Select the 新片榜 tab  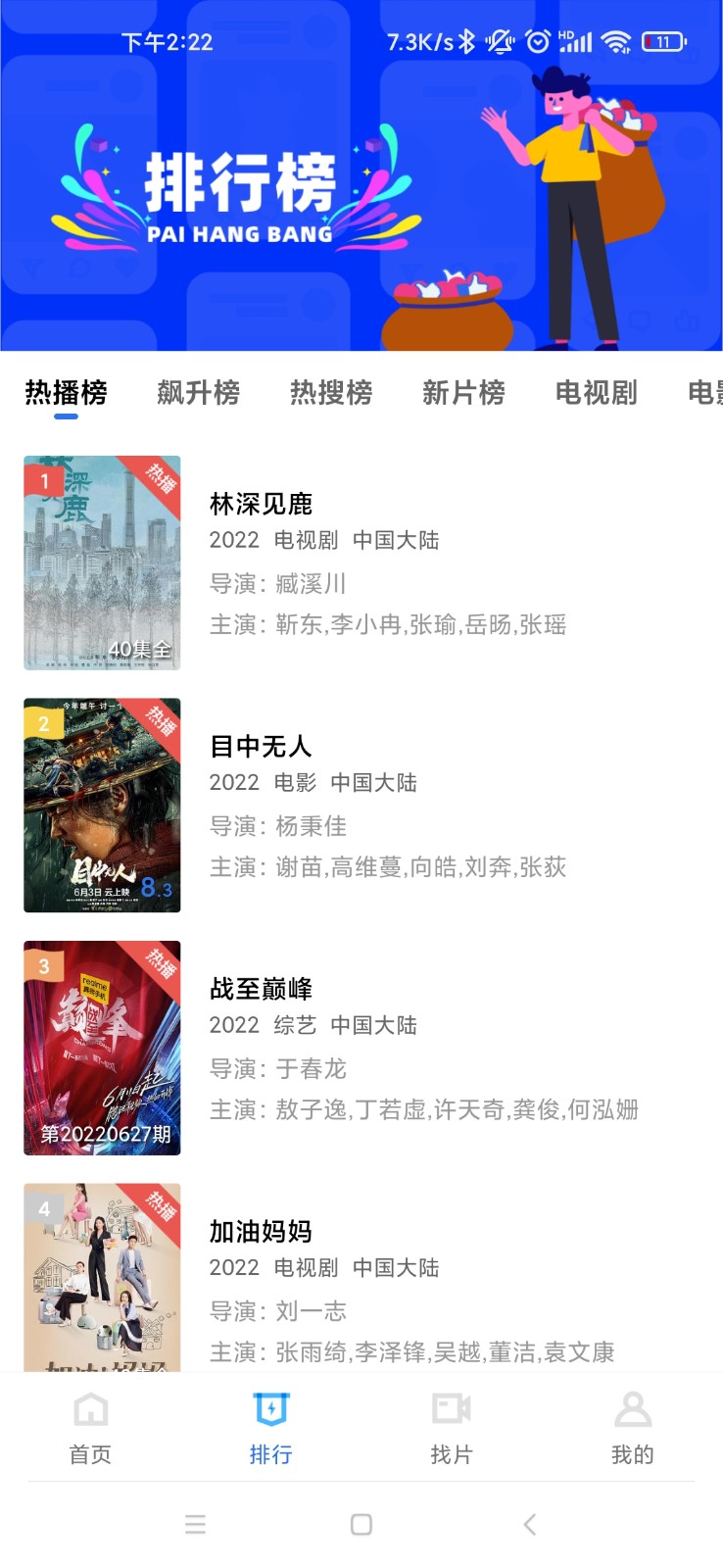(x=463, y=392)
